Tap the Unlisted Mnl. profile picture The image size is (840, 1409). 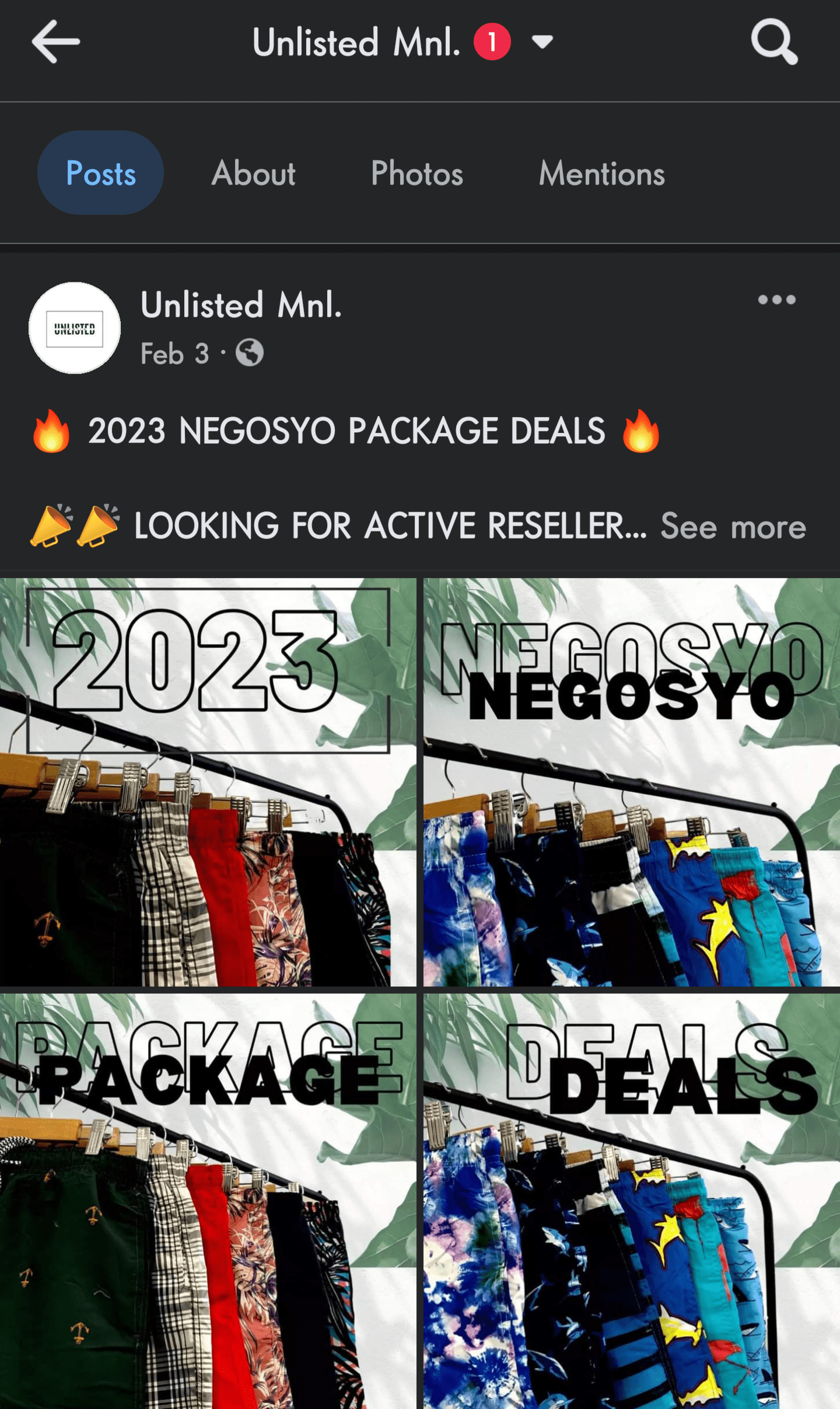(75, 328)
